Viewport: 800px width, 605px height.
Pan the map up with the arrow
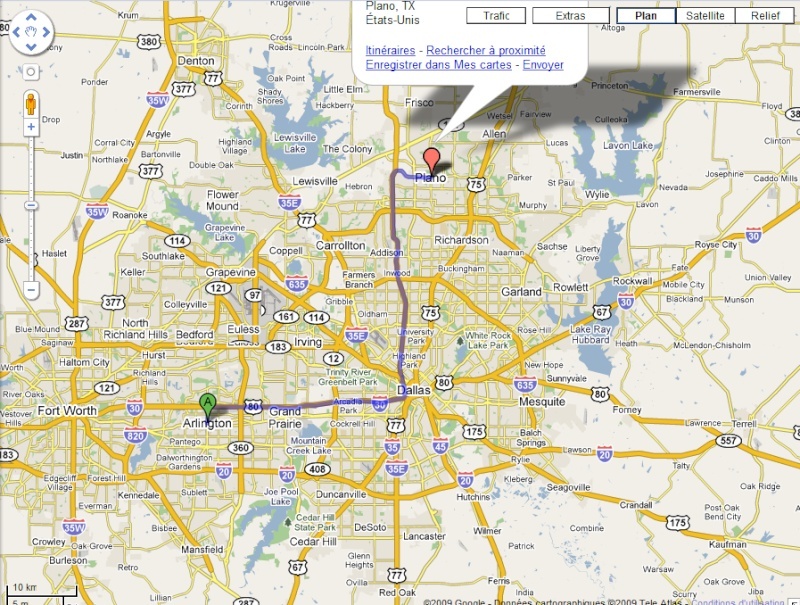[x=31, y=19]
